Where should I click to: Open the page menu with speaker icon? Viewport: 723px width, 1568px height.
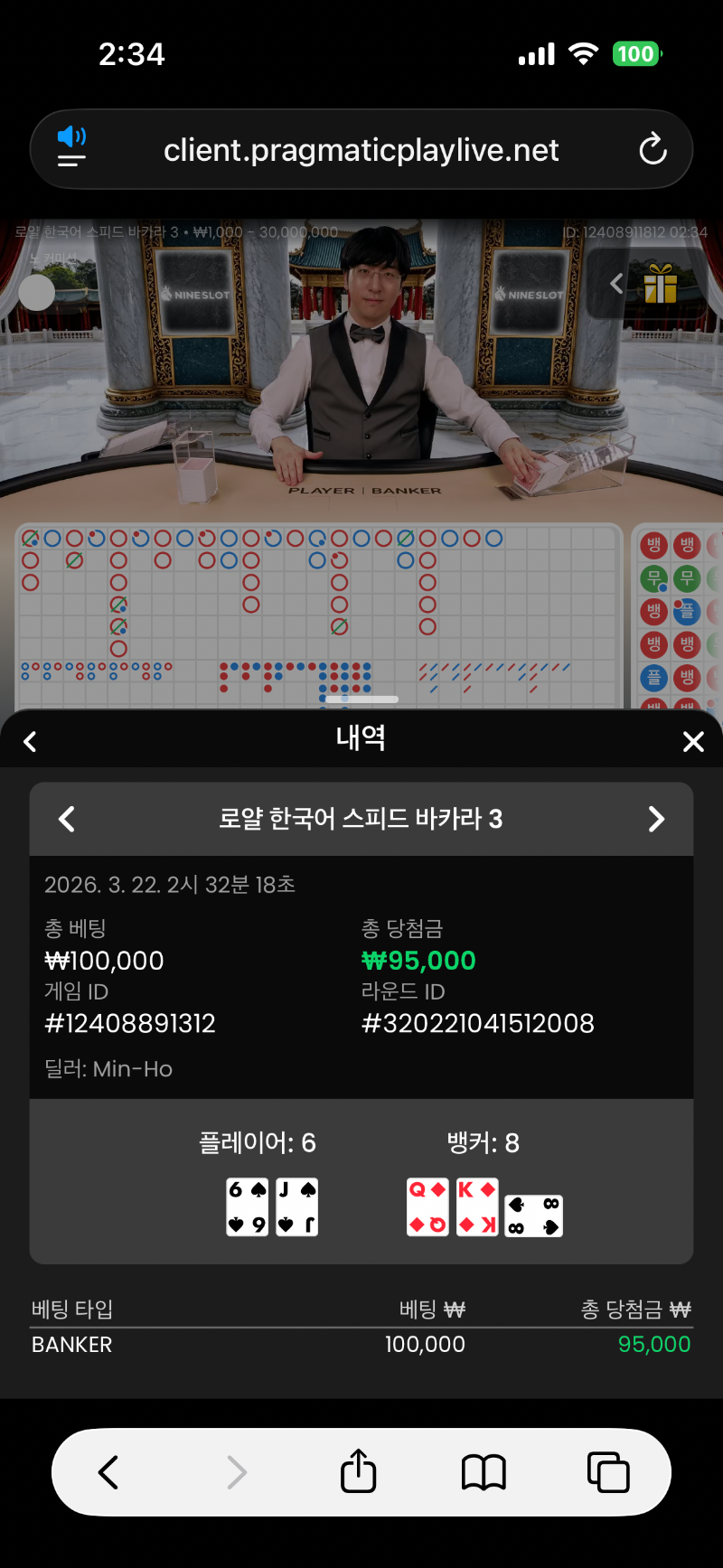(71, 148)
